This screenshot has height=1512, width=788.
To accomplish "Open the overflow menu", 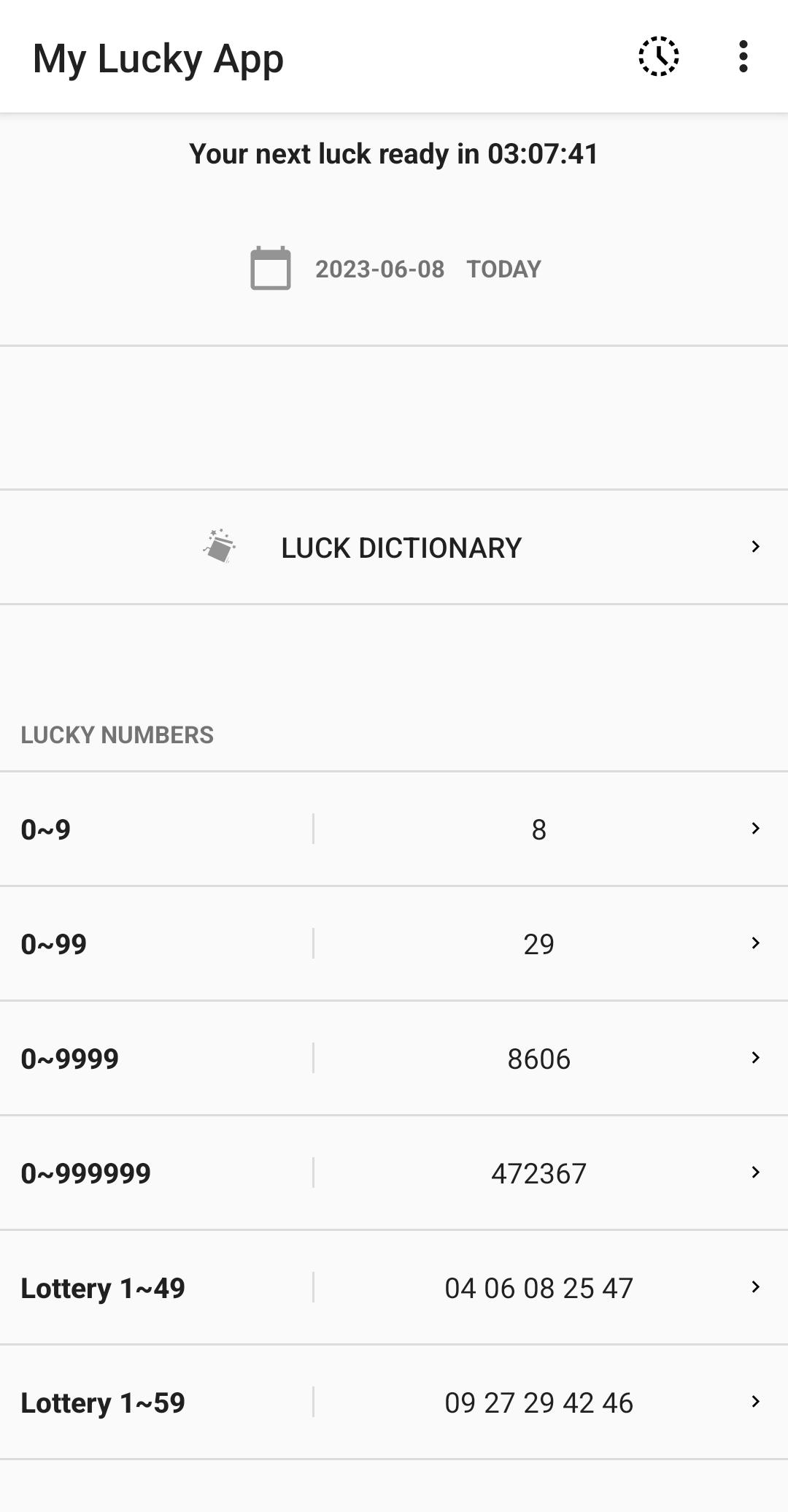I will 743,56.
